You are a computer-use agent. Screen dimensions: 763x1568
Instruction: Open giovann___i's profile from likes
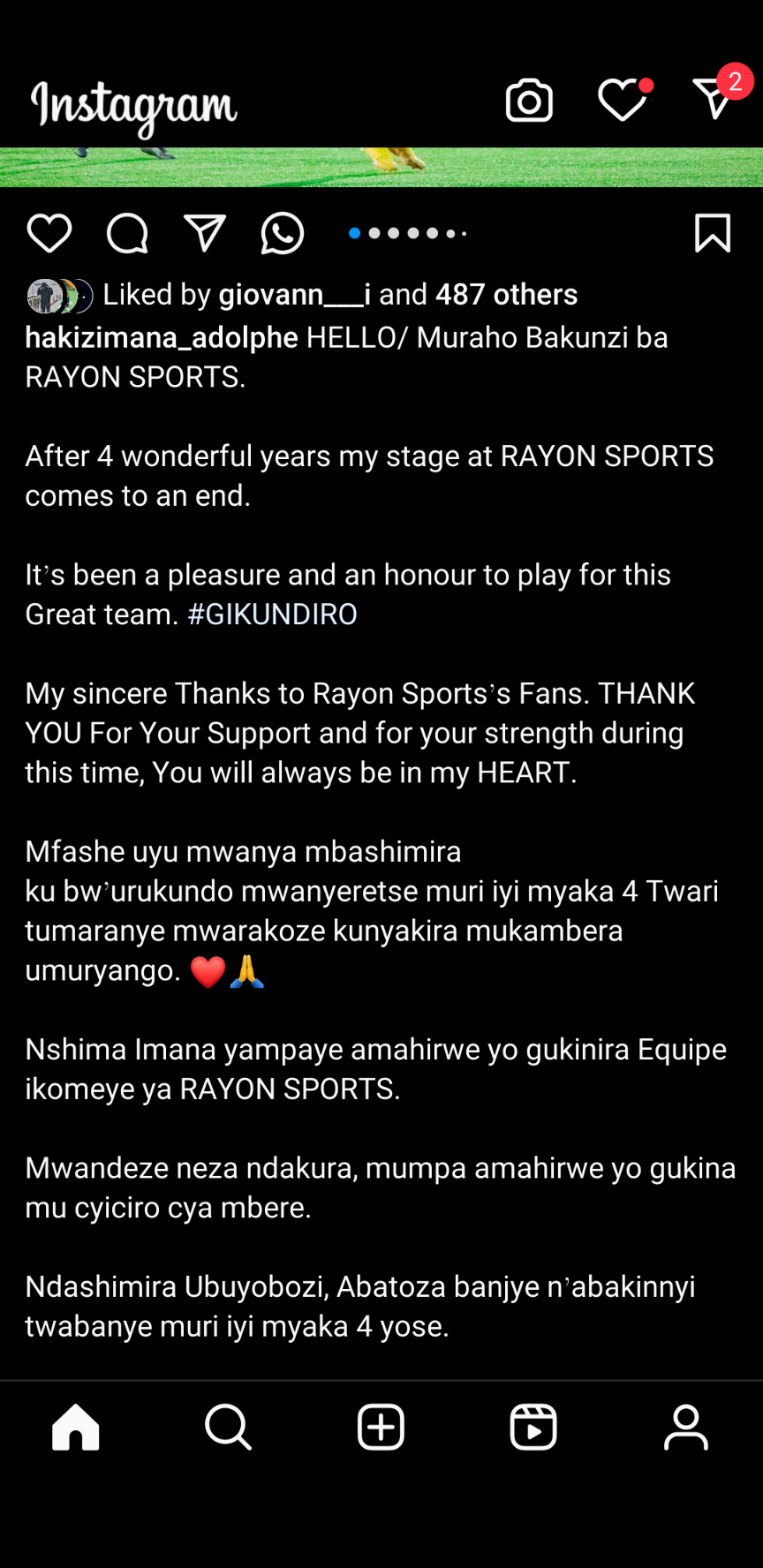294,295
